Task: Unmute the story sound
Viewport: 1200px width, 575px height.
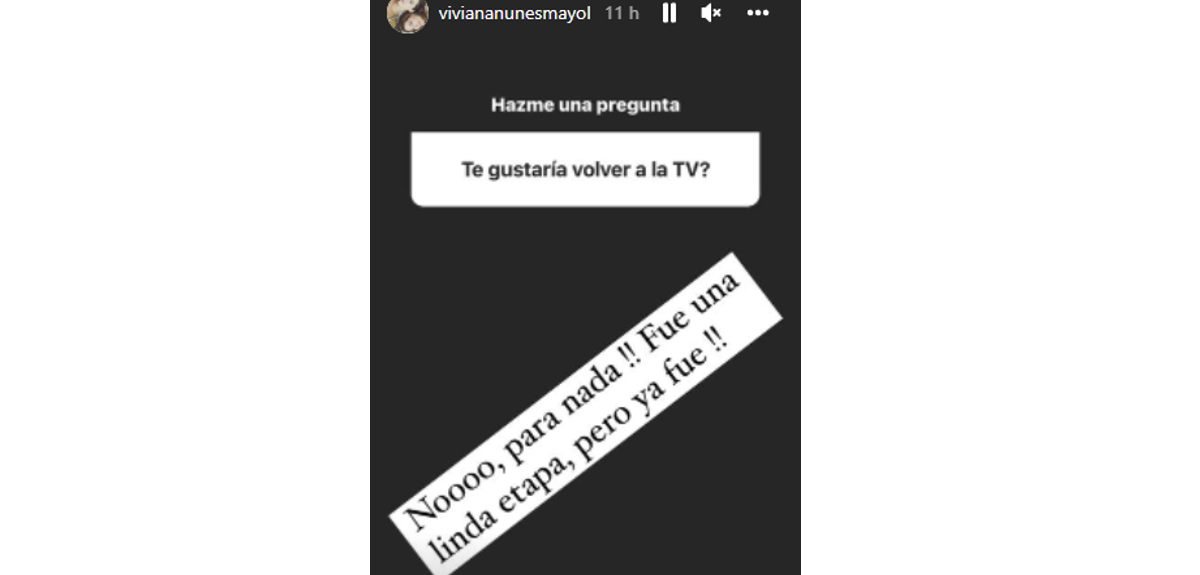Action: [711, 13]
